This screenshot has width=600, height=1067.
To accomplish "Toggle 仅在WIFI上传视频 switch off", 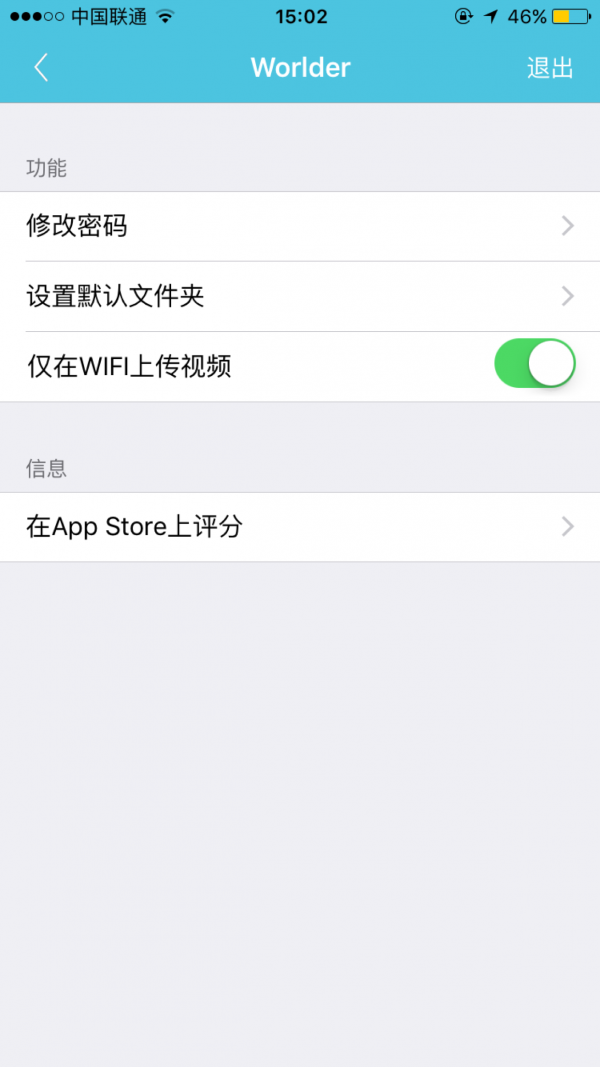I will [535, 363].
